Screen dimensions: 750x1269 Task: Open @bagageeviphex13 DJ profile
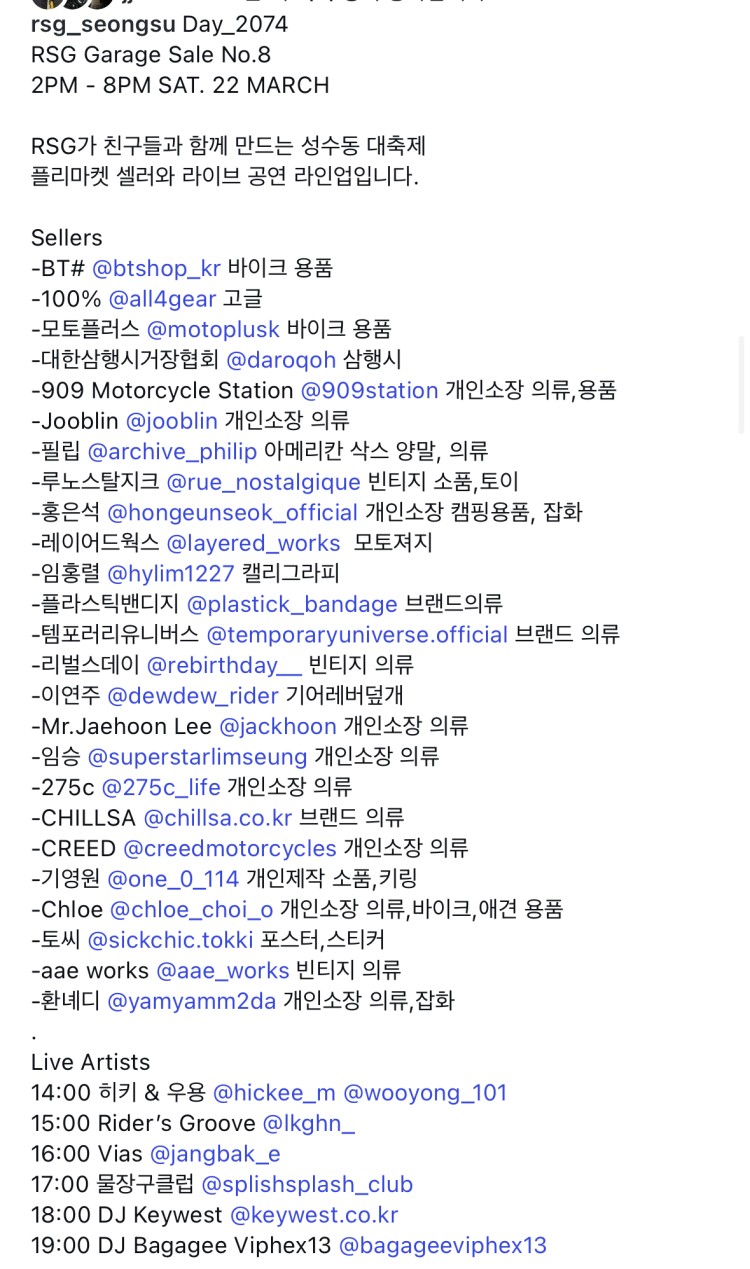click(x=443, y=1245)
